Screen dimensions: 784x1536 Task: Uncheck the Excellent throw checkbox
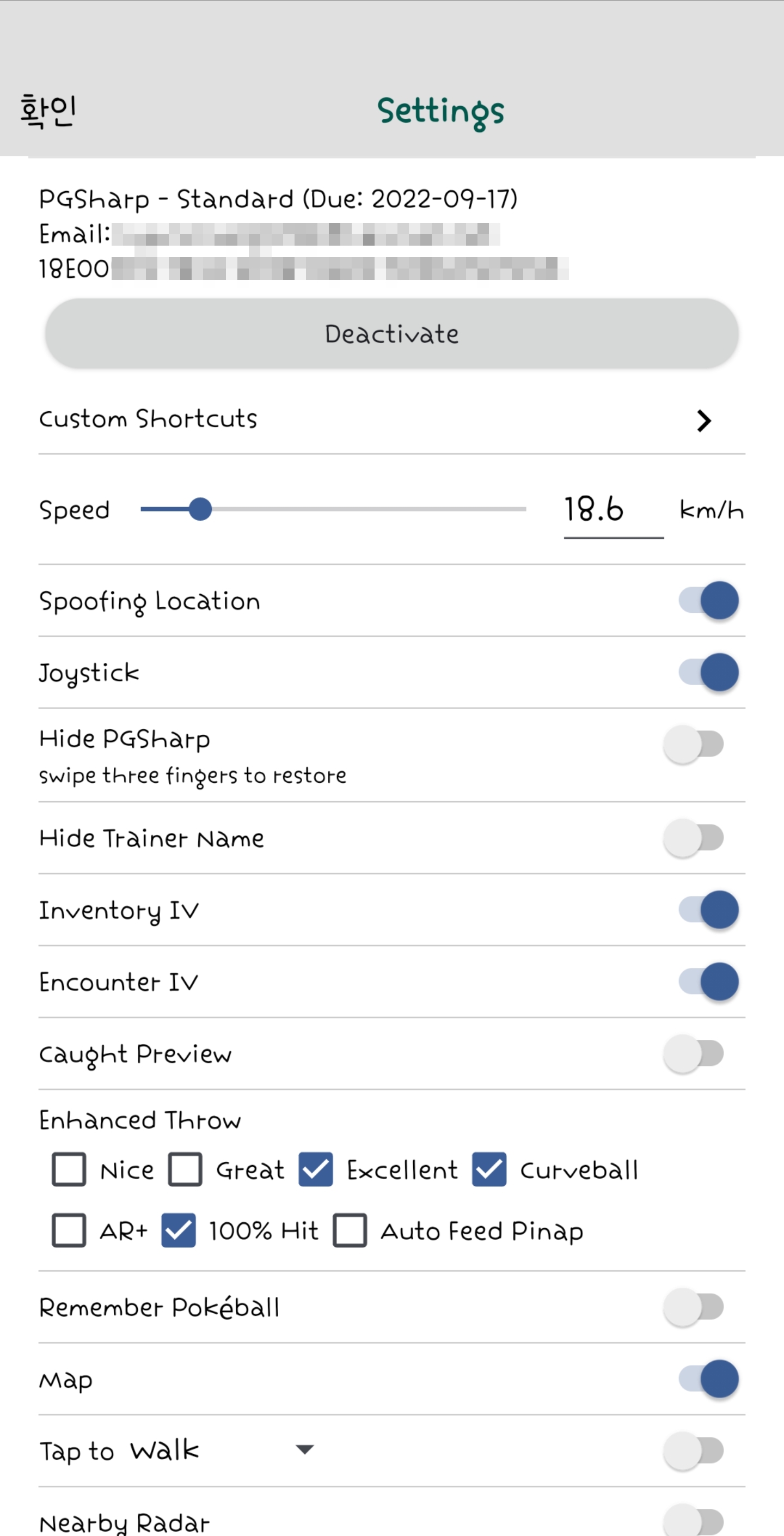[x=316, y=1169]
